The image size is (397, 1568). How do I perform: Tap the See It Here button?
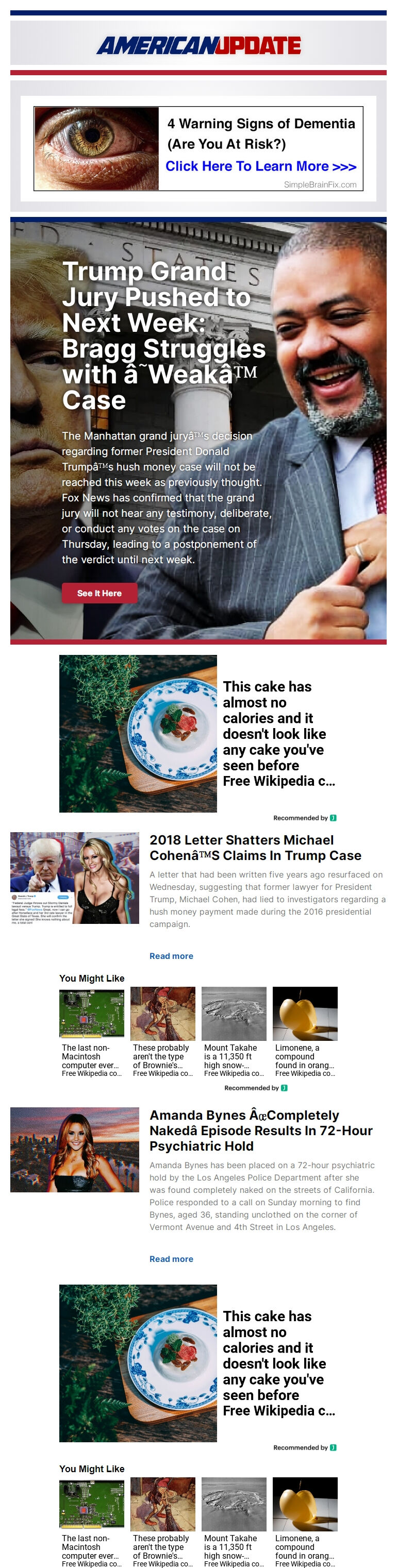click(99, 593)
